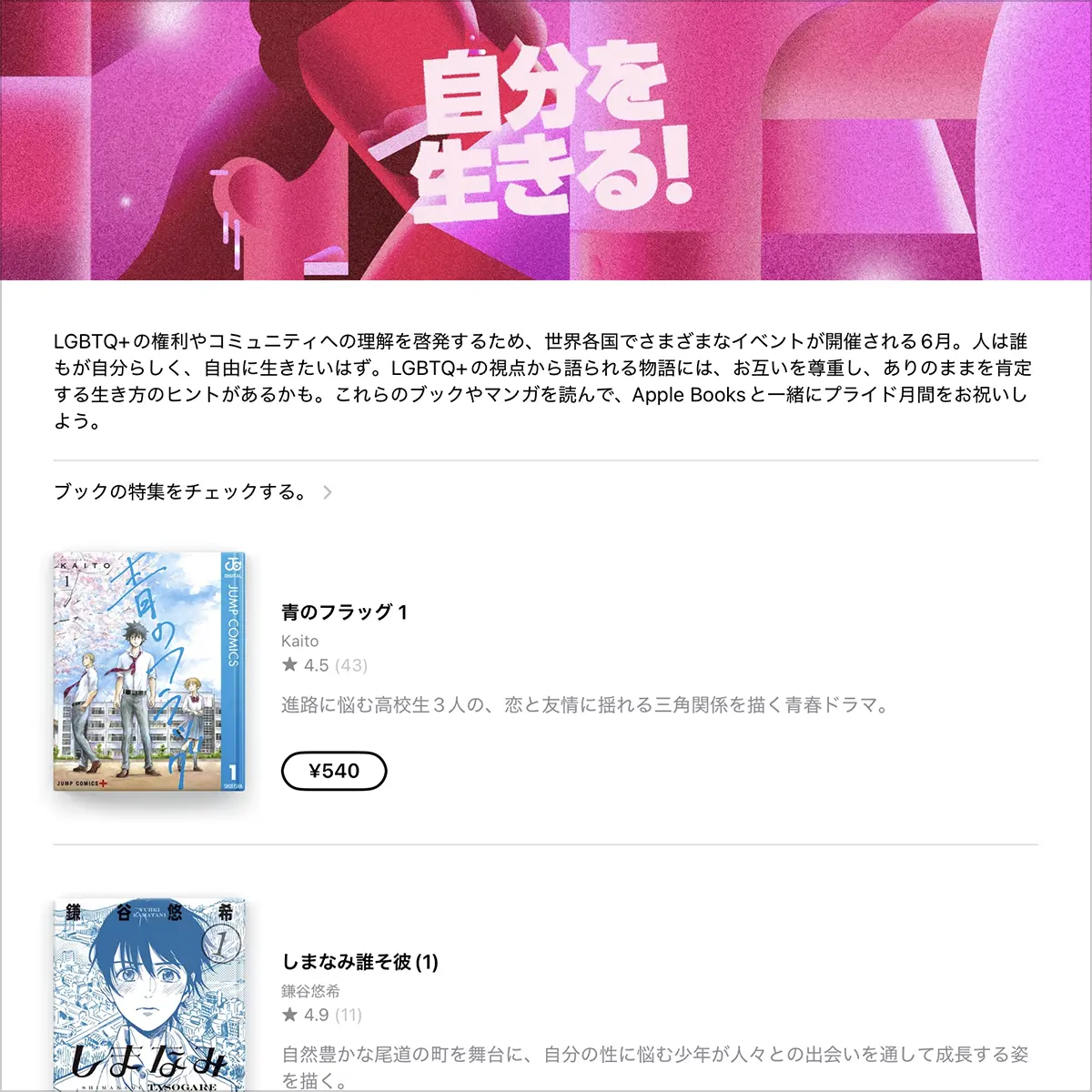The height and width of the screenshot is (1092, 1092).
Task: Open the しまなみ誰そ彼 (1) book cover
Action: [150, 996]
